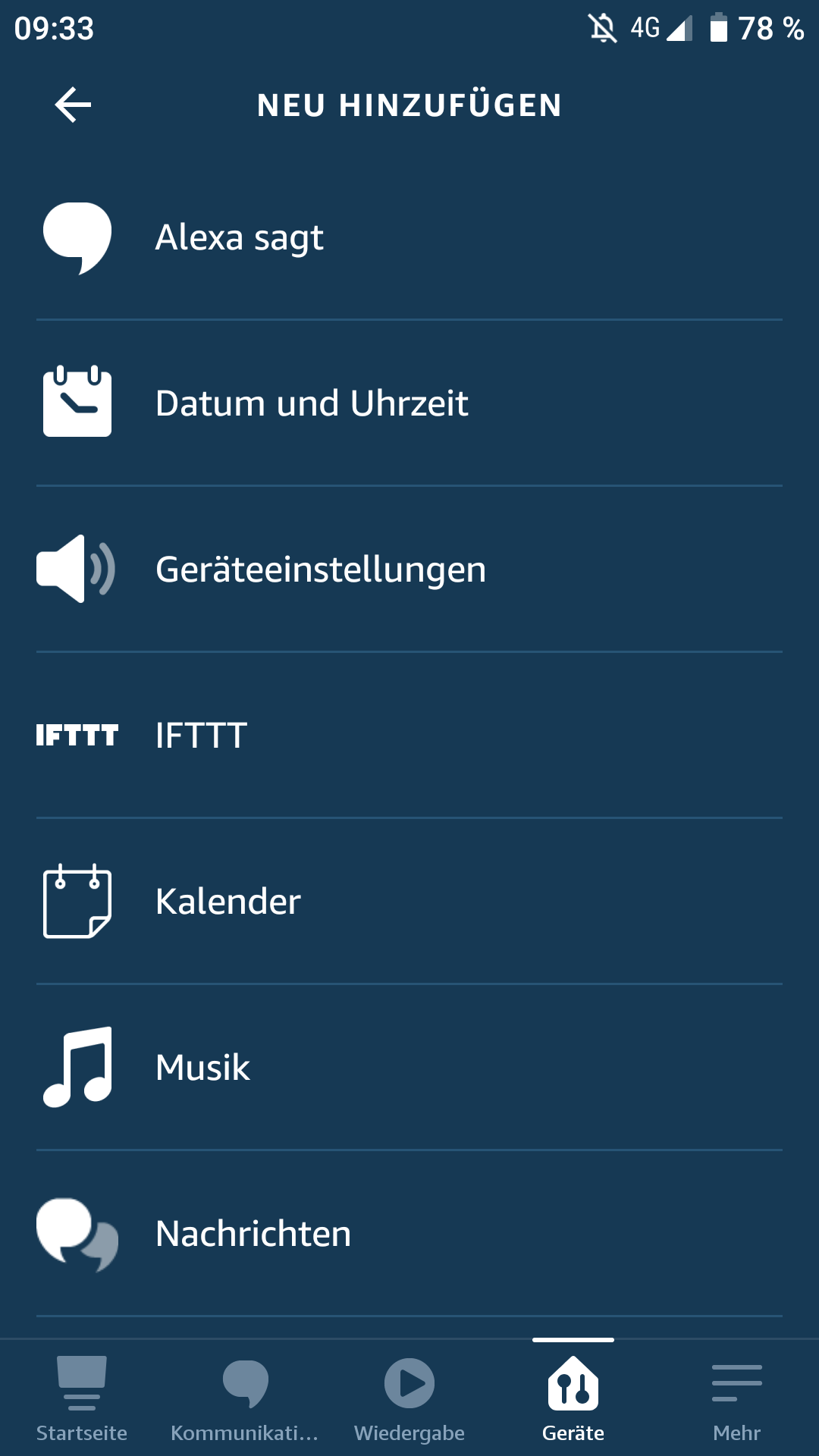Select the Kalender row
The height and width of the screenshot is (1456, 819).
coord(409,901)
